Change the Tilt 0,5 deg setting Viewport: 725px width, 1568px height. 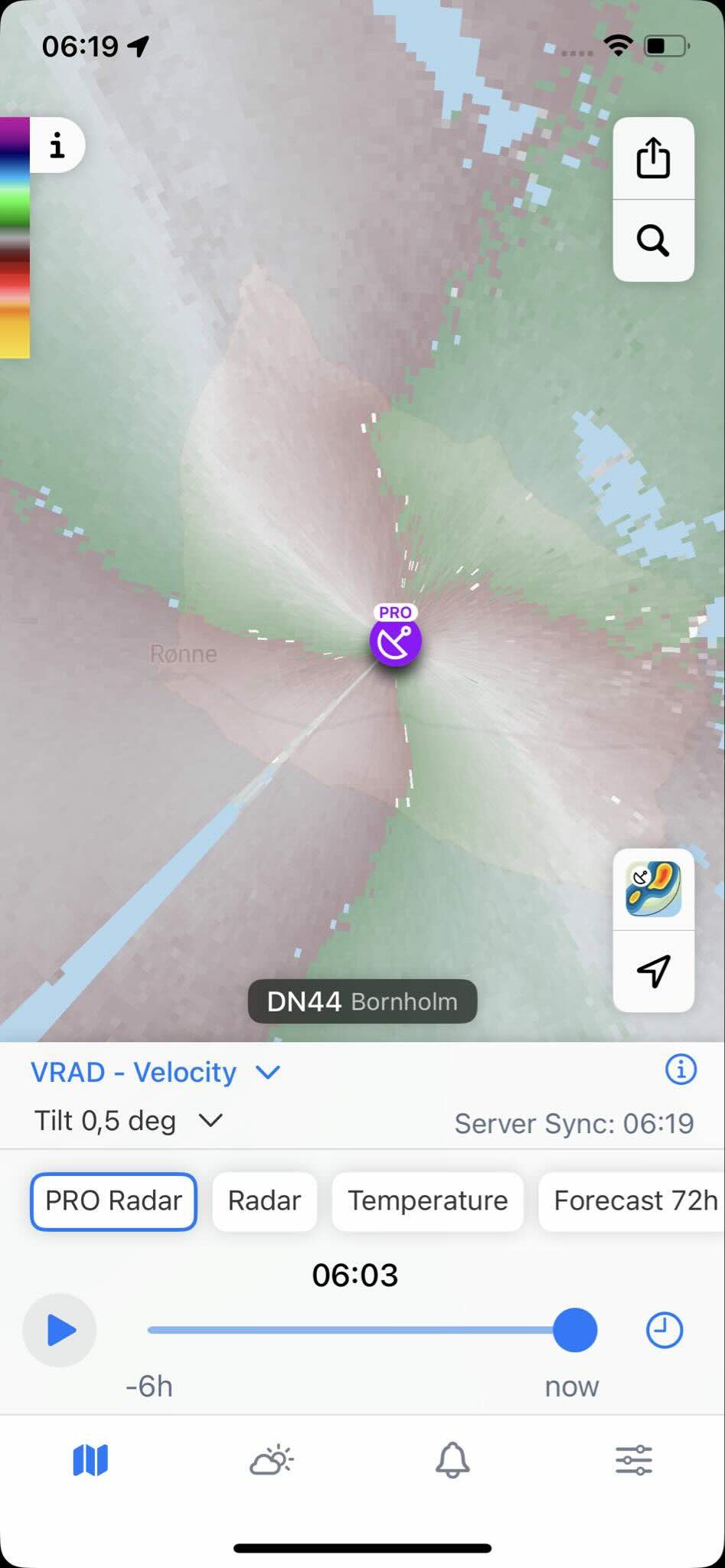(129, 1121)
